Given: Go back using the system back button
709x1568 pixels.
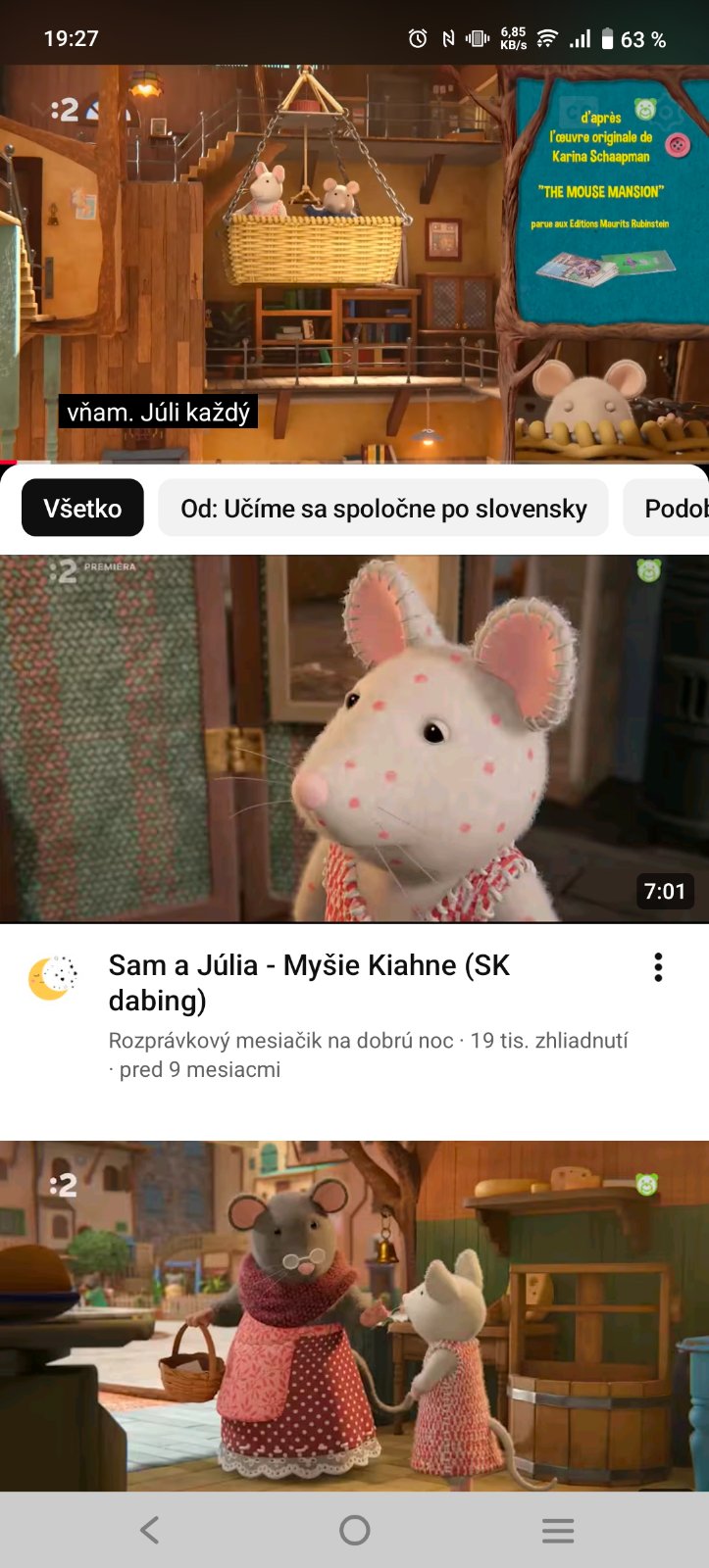Looking at the screenshot, I should [149, 1530].
